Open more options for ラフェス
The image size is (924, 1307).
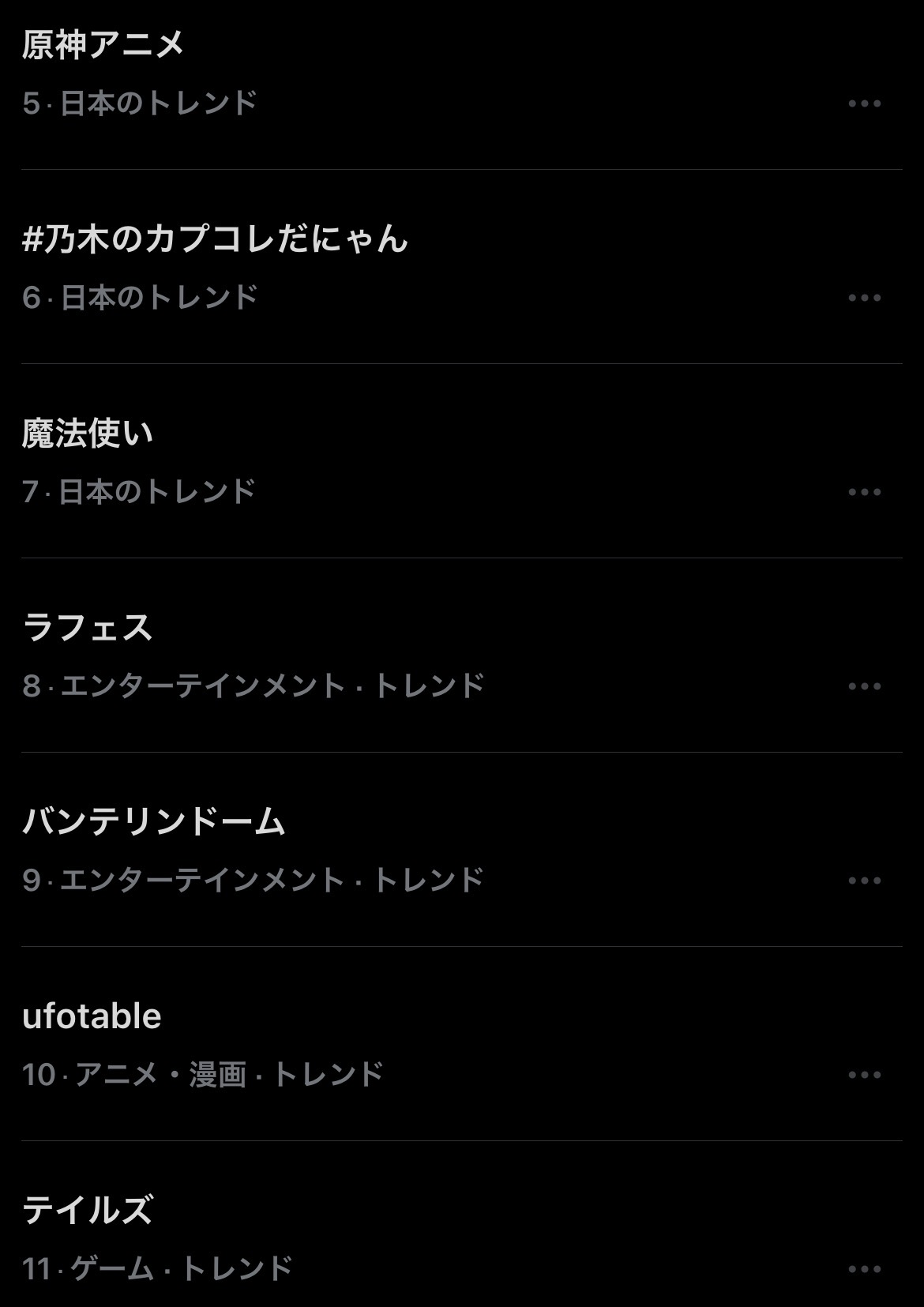pos(864,686)
